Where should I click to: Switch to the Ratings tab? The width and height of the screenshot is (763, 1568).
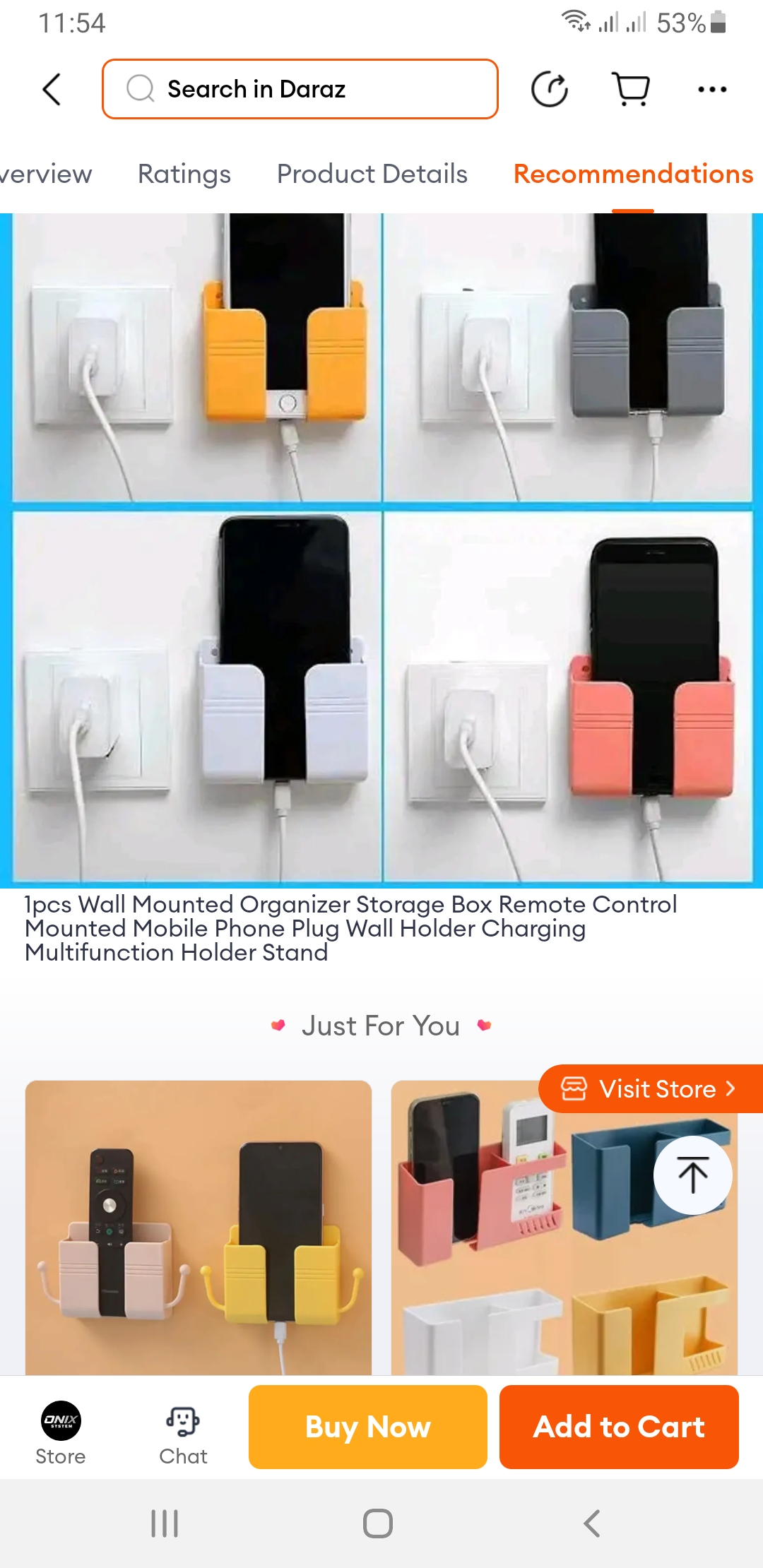click(x=184, y=174)
